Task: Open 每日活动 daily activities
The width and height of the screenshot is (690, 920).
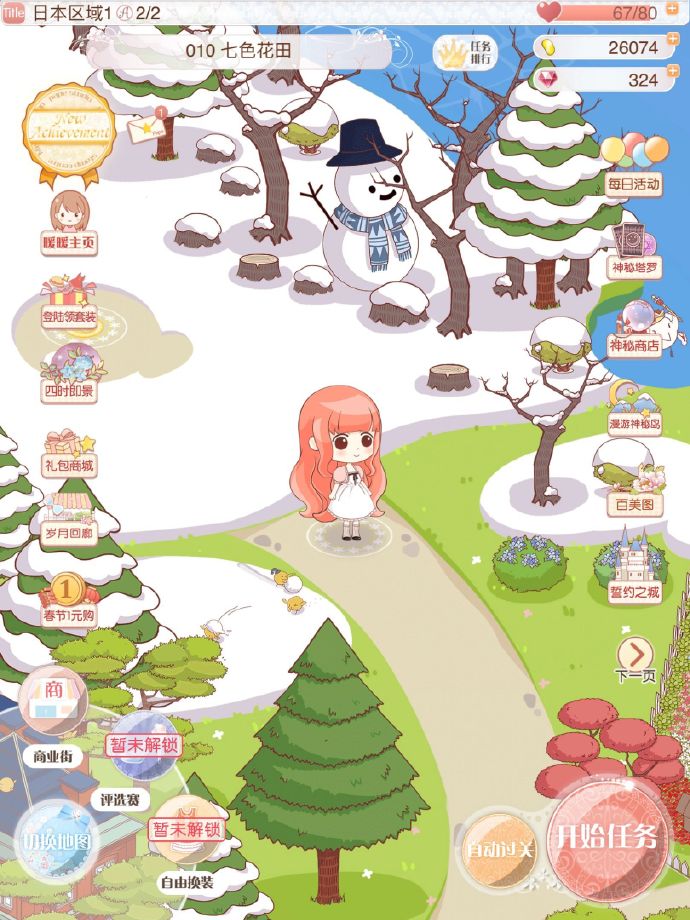Action: click(634, 166)
